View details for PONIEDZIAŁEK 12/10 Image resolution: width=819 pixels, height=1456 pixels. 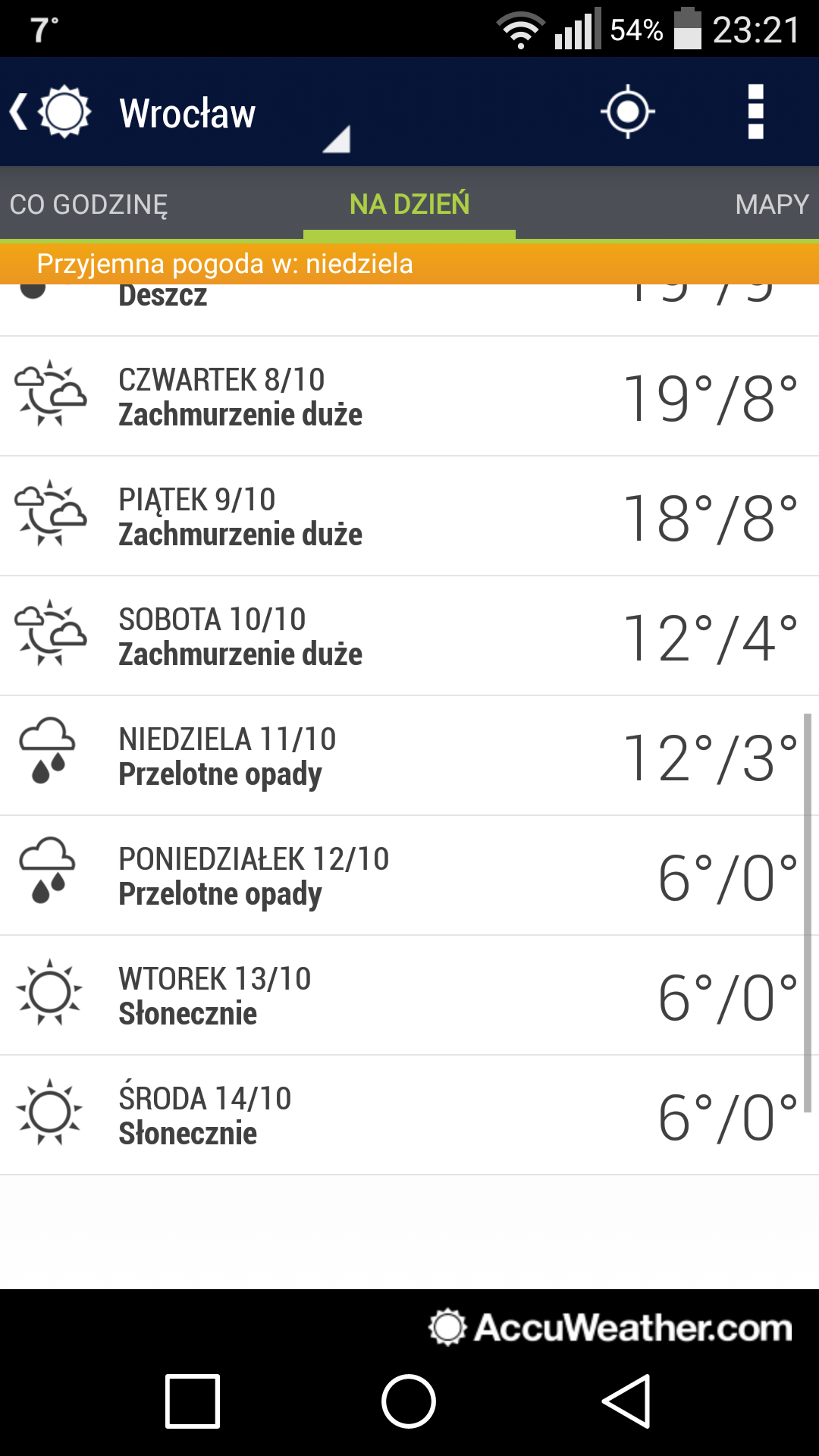click(409, 876)
